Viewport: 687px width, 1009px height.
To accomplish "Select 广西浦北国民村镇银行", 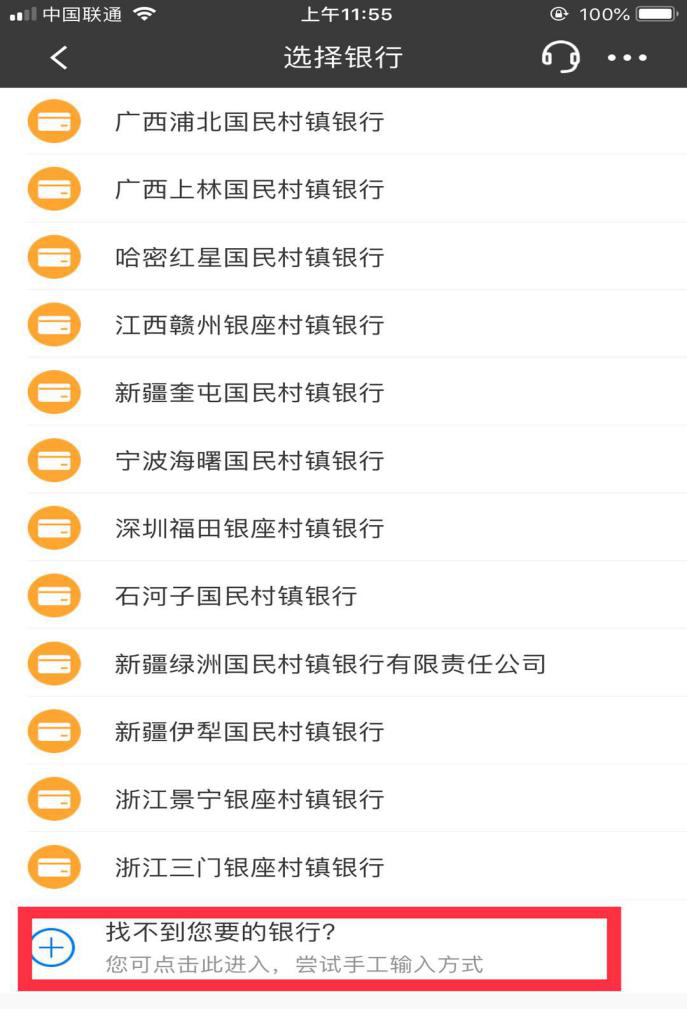I will coord(250,122).
